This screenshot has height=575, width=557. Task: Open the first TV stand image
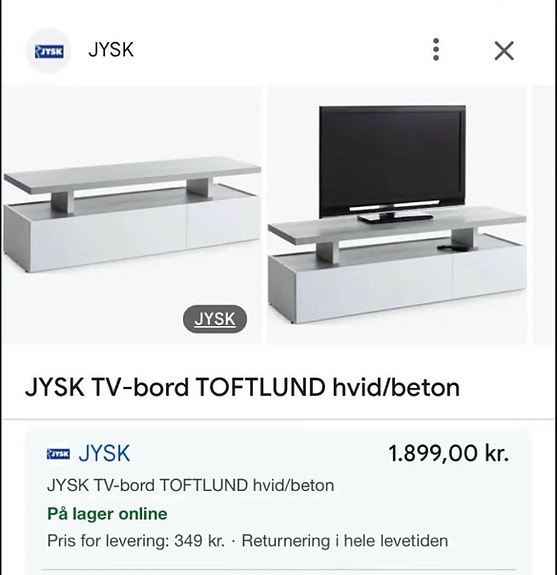pyautogui.click(x=132, y=215)
